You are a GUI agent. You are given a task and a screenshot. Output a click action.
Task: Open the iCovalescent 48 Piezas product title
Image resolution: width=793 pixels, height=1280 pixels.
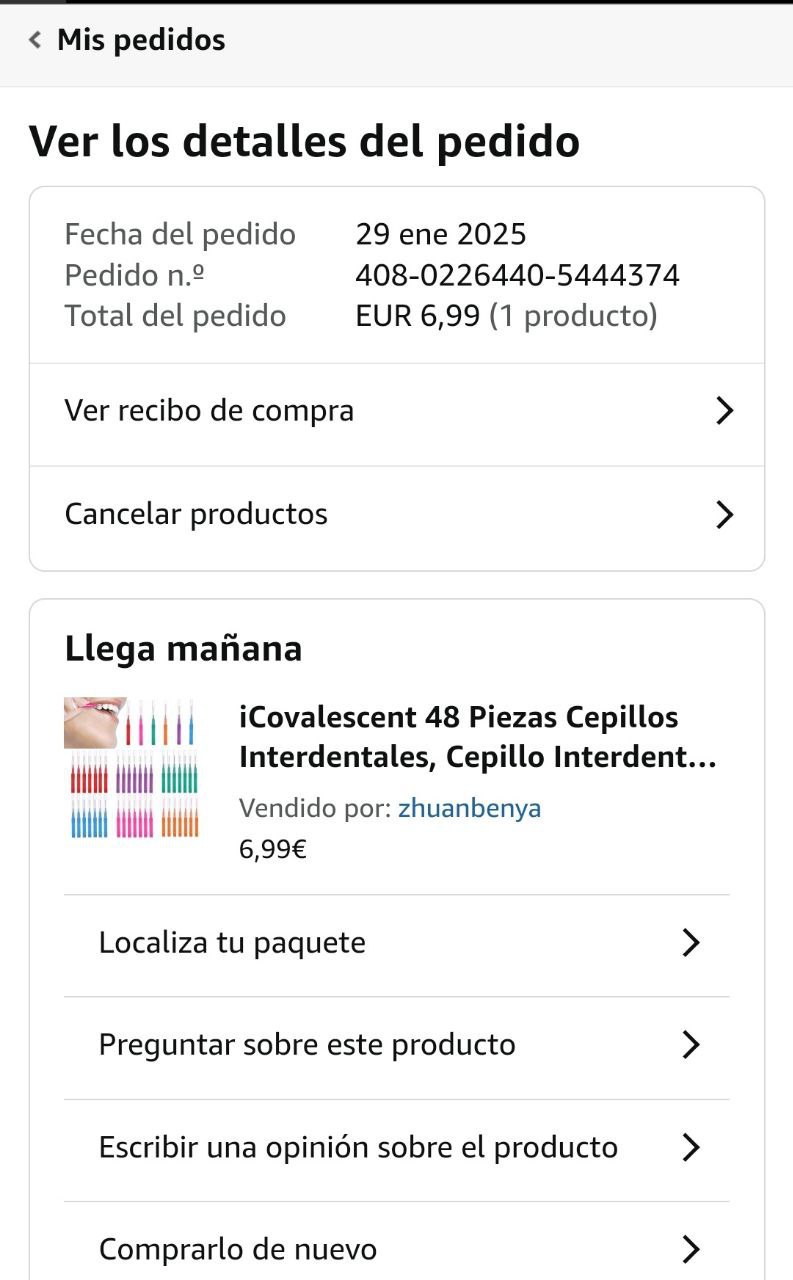pyautogui.click(x=477, y=737)
